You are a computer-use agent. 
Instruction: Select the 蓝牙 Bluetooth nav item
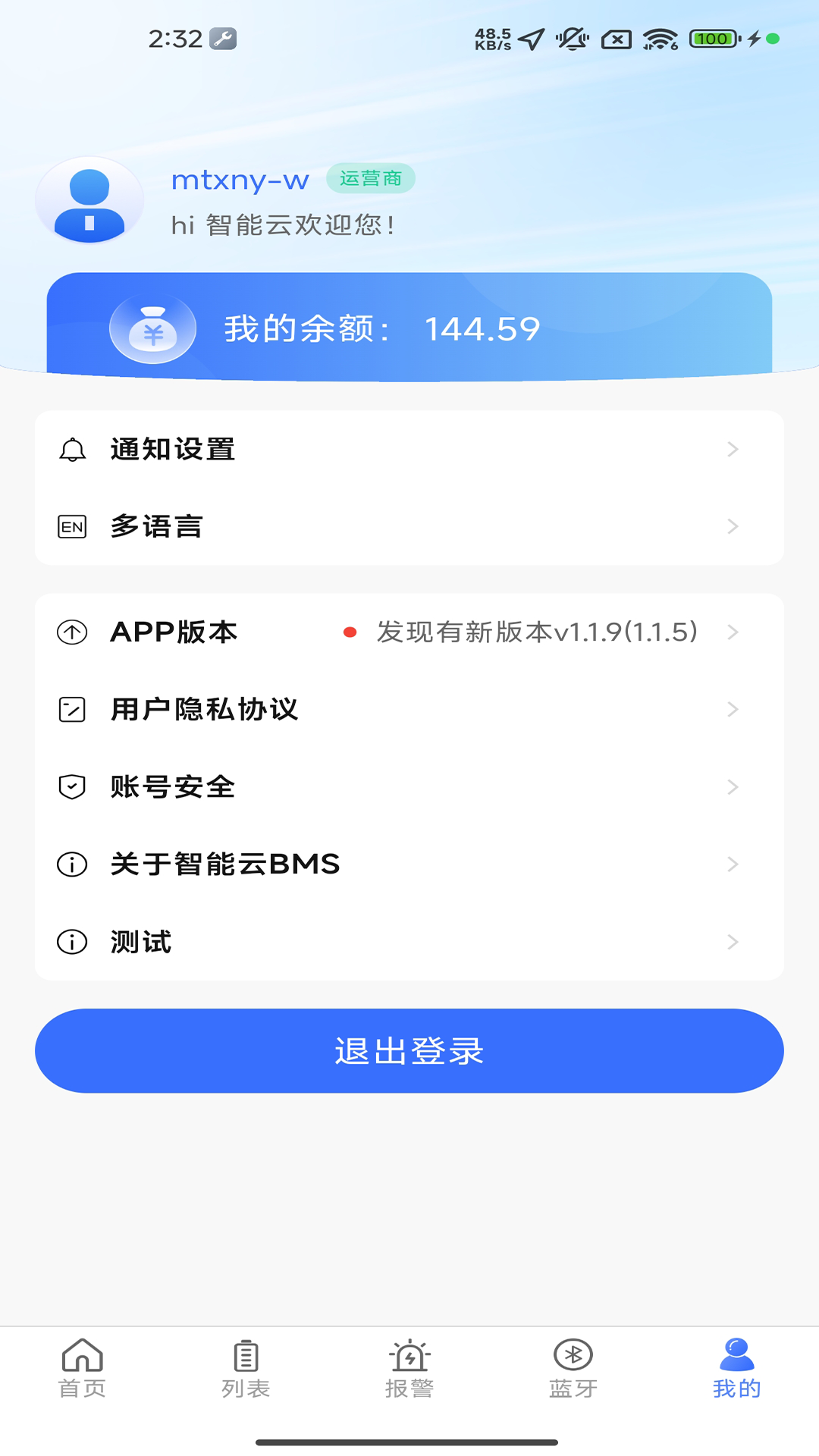[x=573, y=1365]
